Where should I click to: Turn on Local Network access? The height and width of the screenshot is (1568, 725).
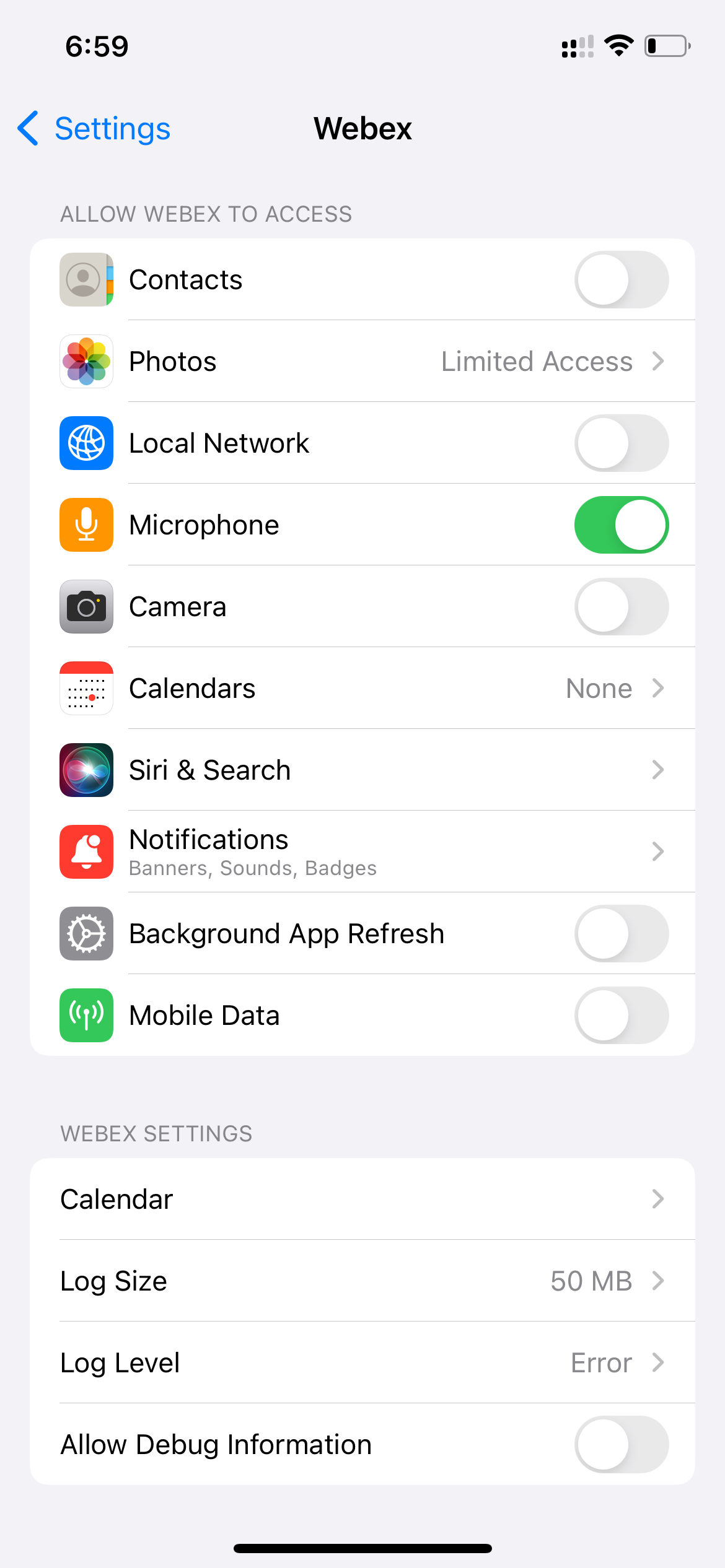coord(622,443)
